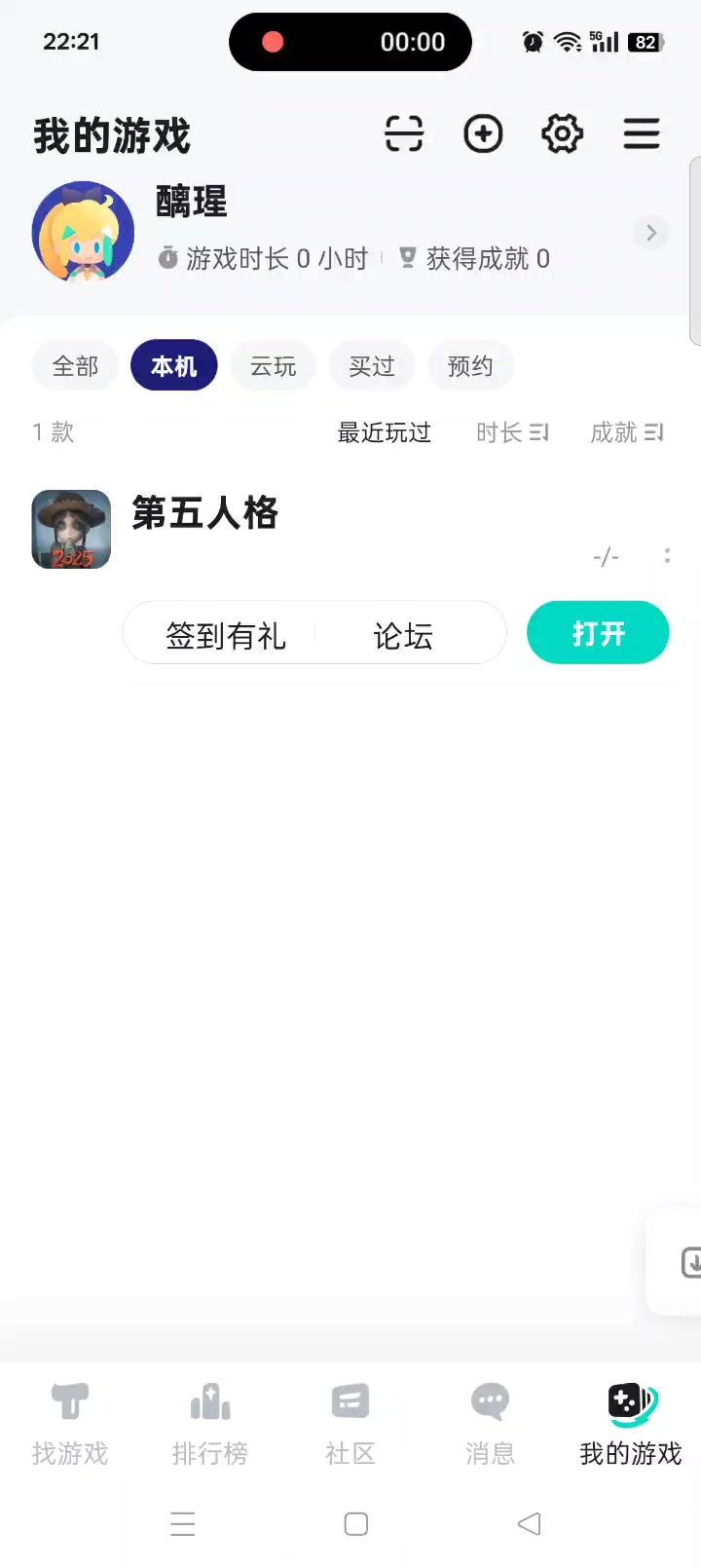
Task: Open the hamburger menu in header
Action: pos(642,133)
